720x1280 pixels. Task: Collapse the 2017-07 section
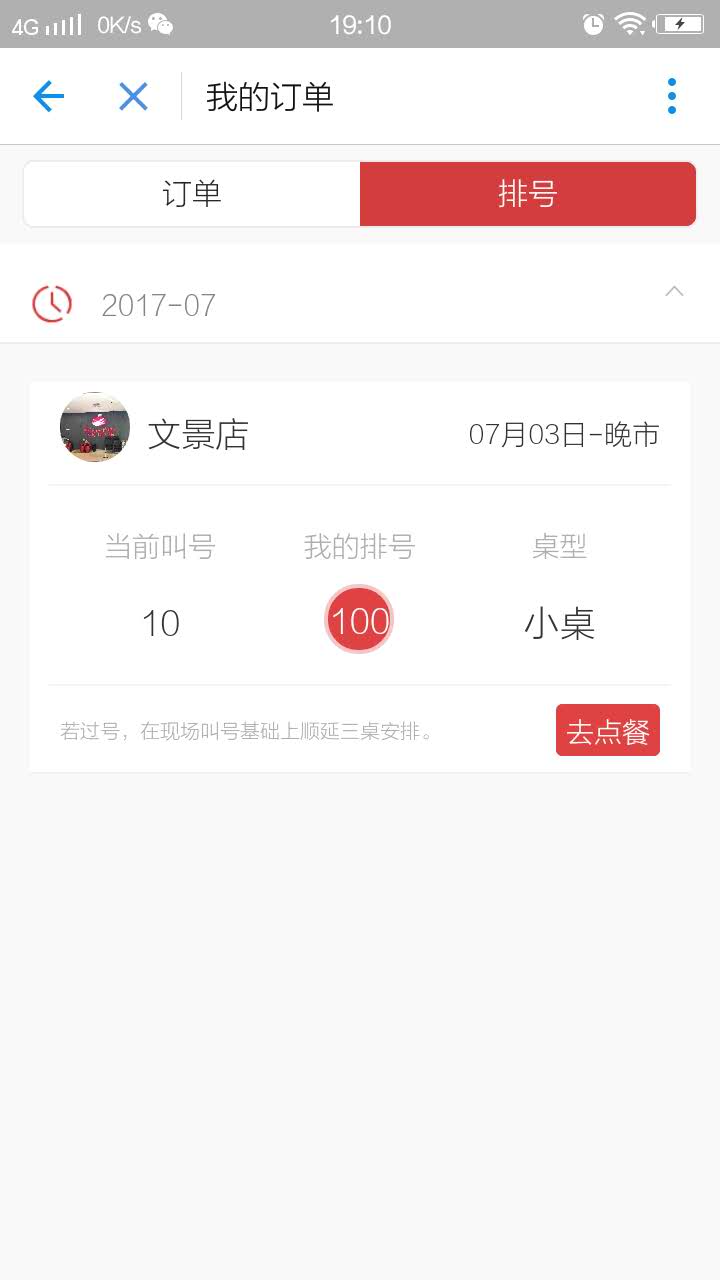tap(675, 292)
